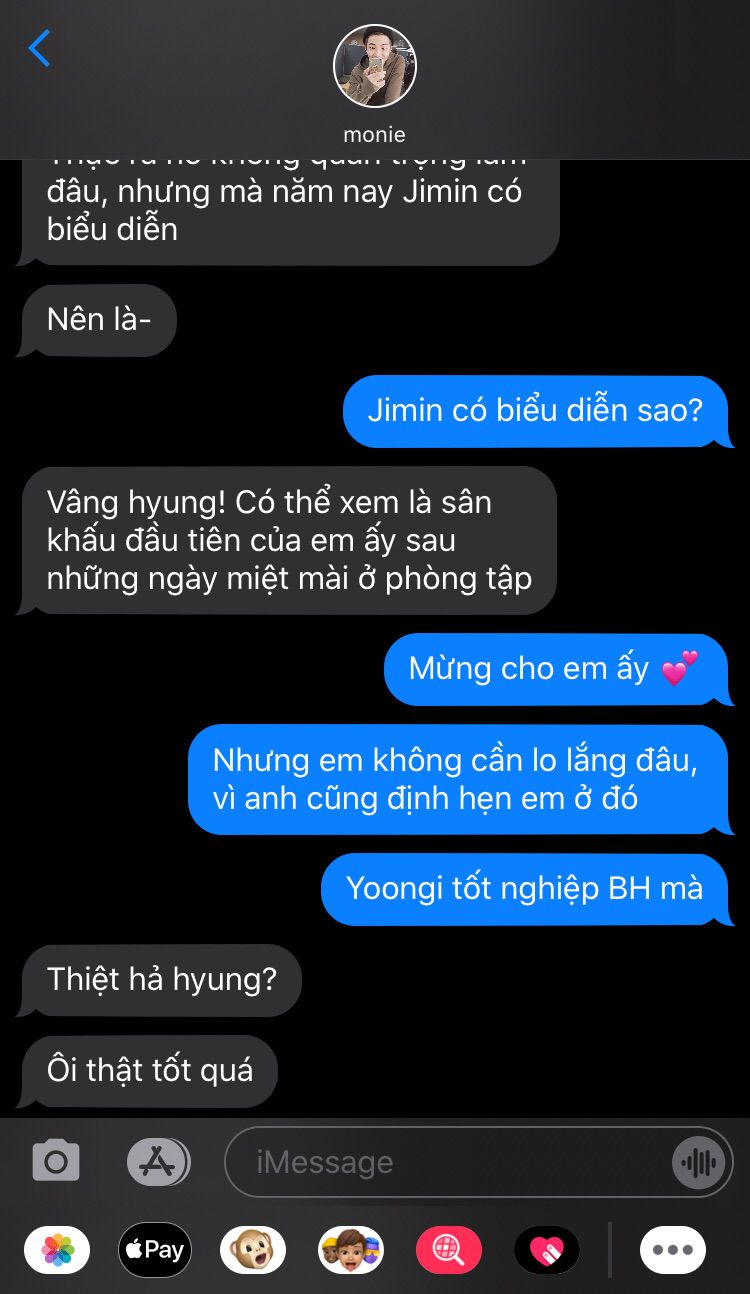Open Digital Touch heart app

(x=547, y=1250)
